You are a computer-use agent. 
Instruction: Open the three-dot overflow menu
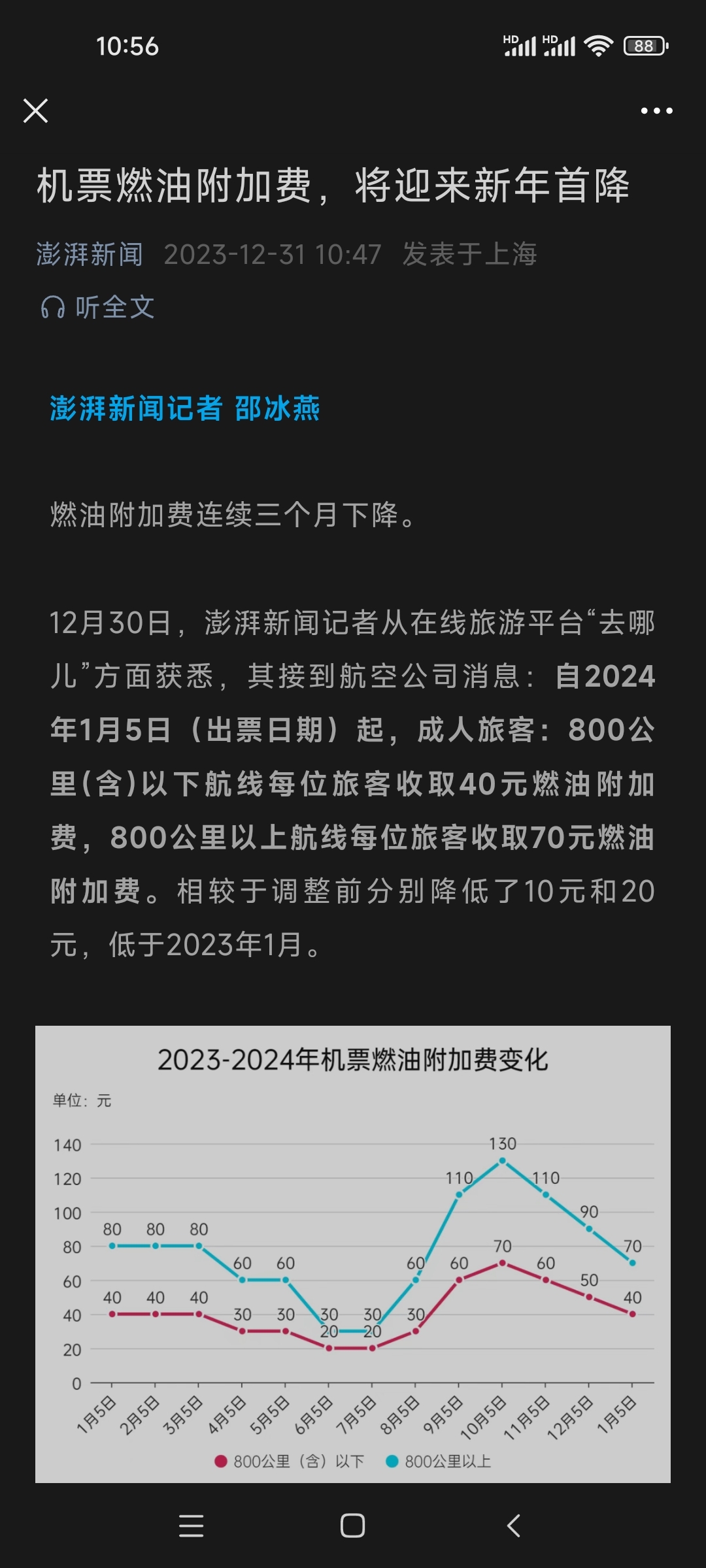coord(656,111)
